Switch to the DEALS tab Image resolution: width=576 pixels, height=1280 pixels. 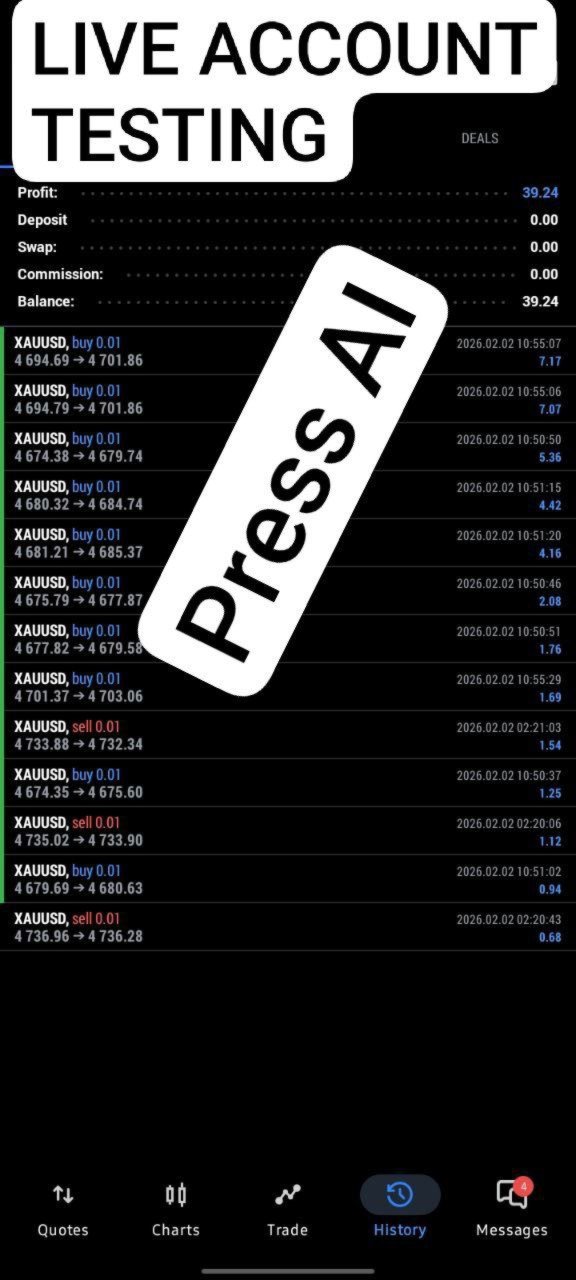click(480, 138)
